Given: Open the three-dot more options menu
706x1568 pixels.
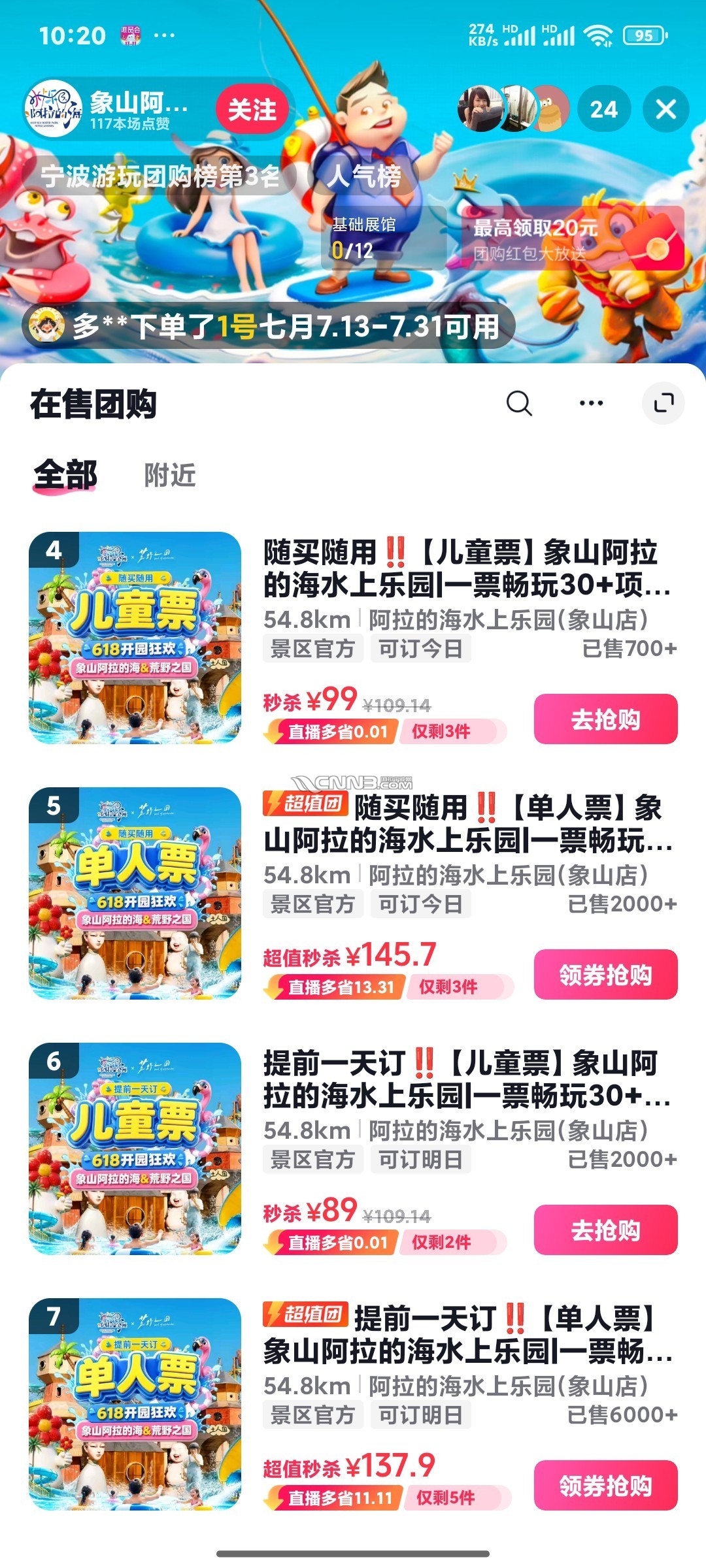Looking at the screenshot, I should (x=591, y=403).
